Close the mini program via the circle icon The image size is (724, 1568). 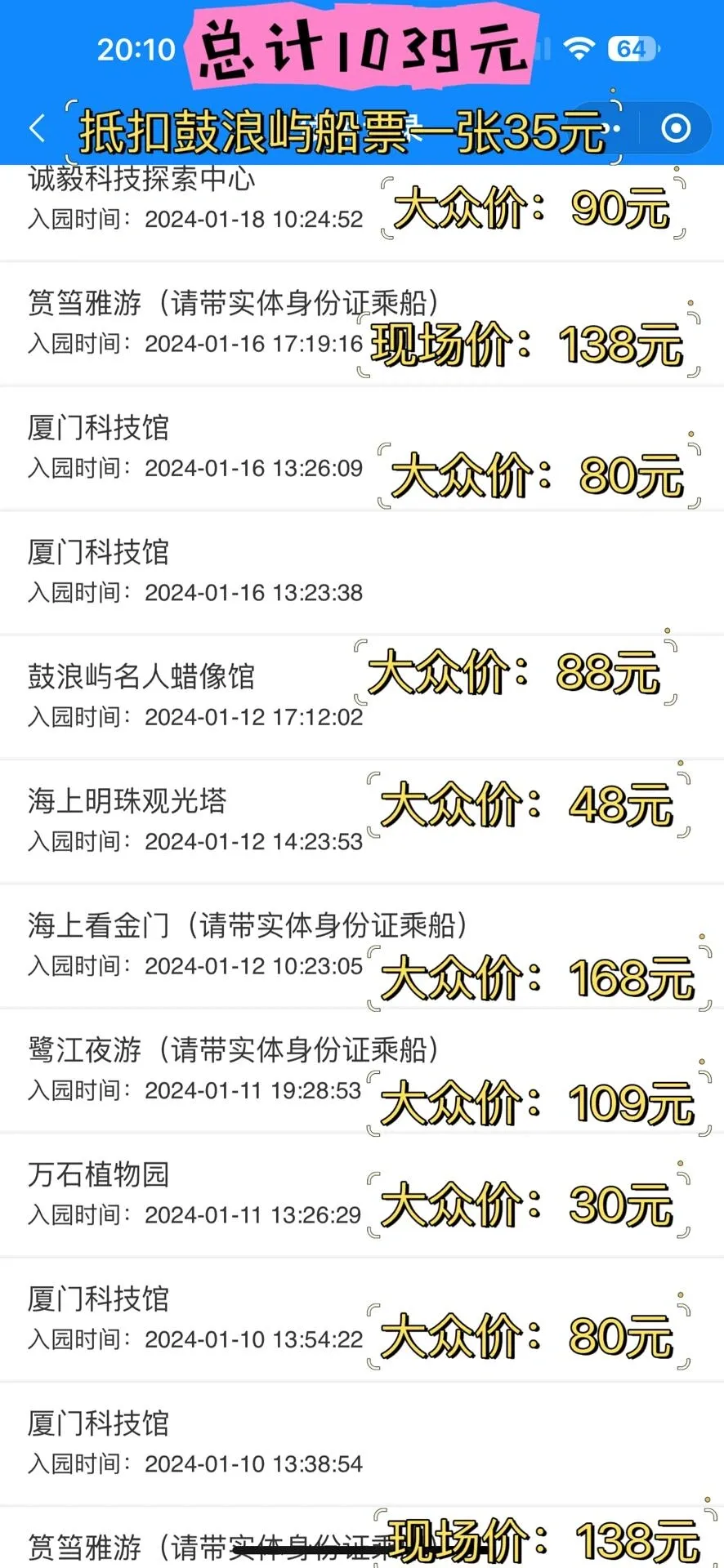[x=675, y=128]
